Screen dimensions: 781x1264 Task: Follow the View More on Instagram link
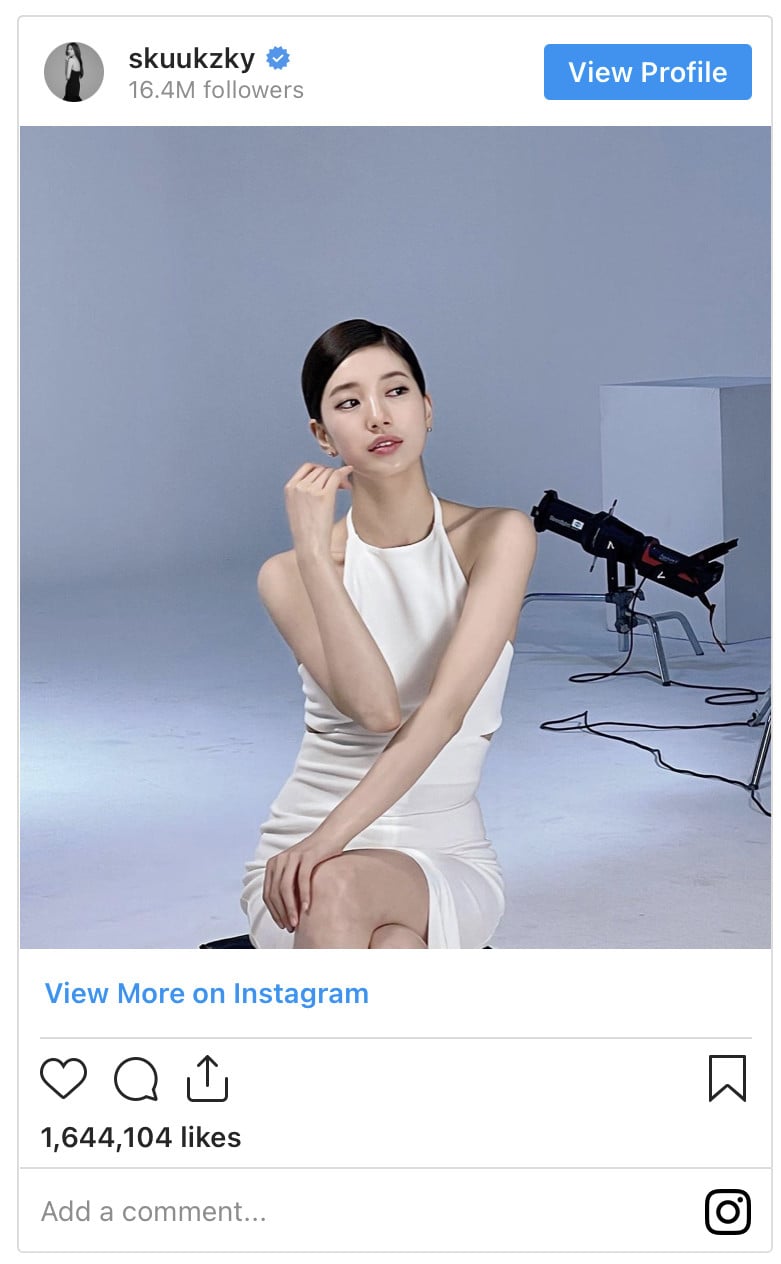click(207, 993)
